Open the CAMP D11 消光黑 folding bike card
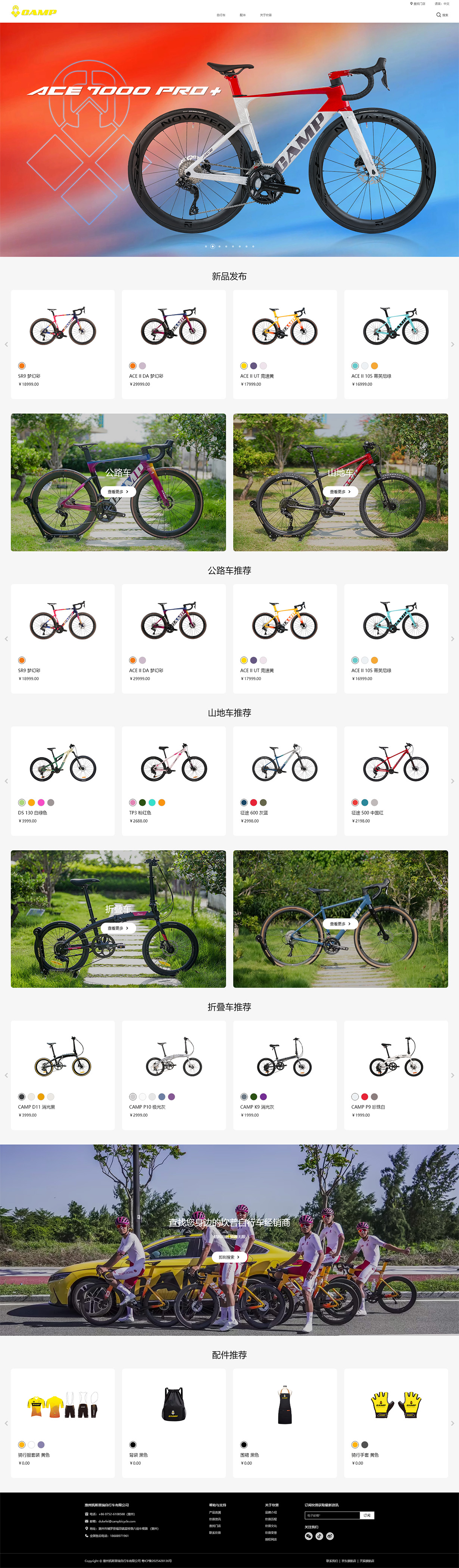The image size is (459, 1568). [63, 1074]
